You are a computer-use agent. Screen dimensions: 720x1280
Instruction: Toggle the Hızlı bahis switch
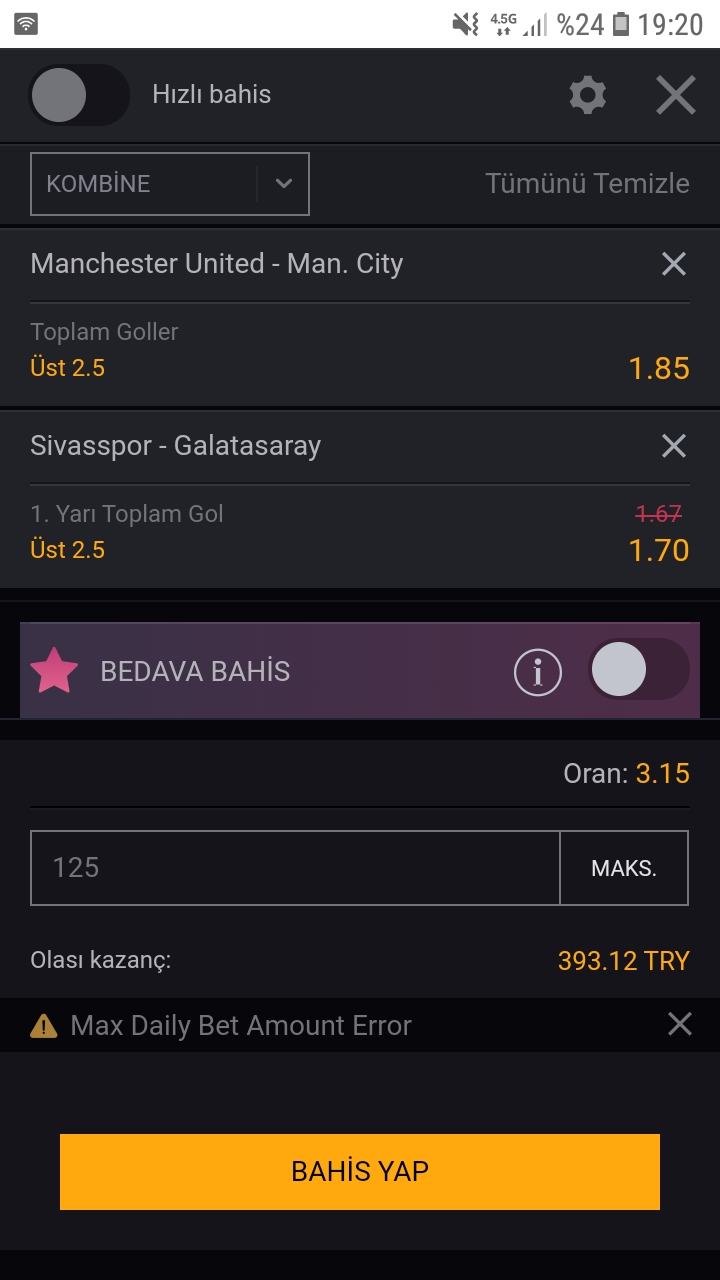[x=79, y=95]
